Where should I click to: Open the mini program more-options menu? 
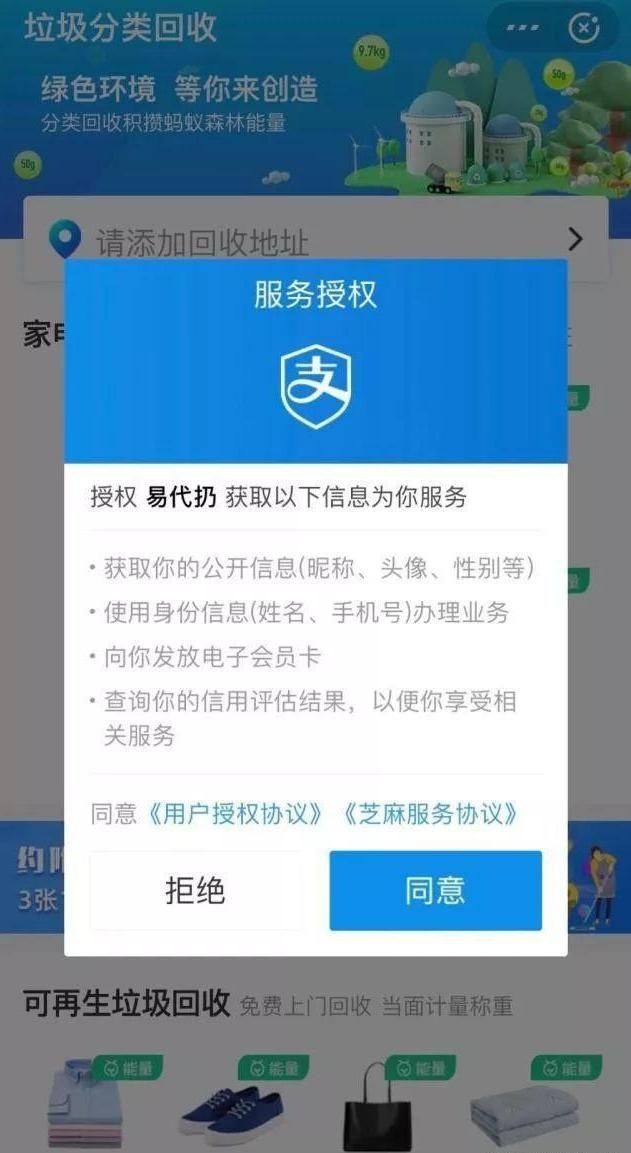click(x=523, y=28)
